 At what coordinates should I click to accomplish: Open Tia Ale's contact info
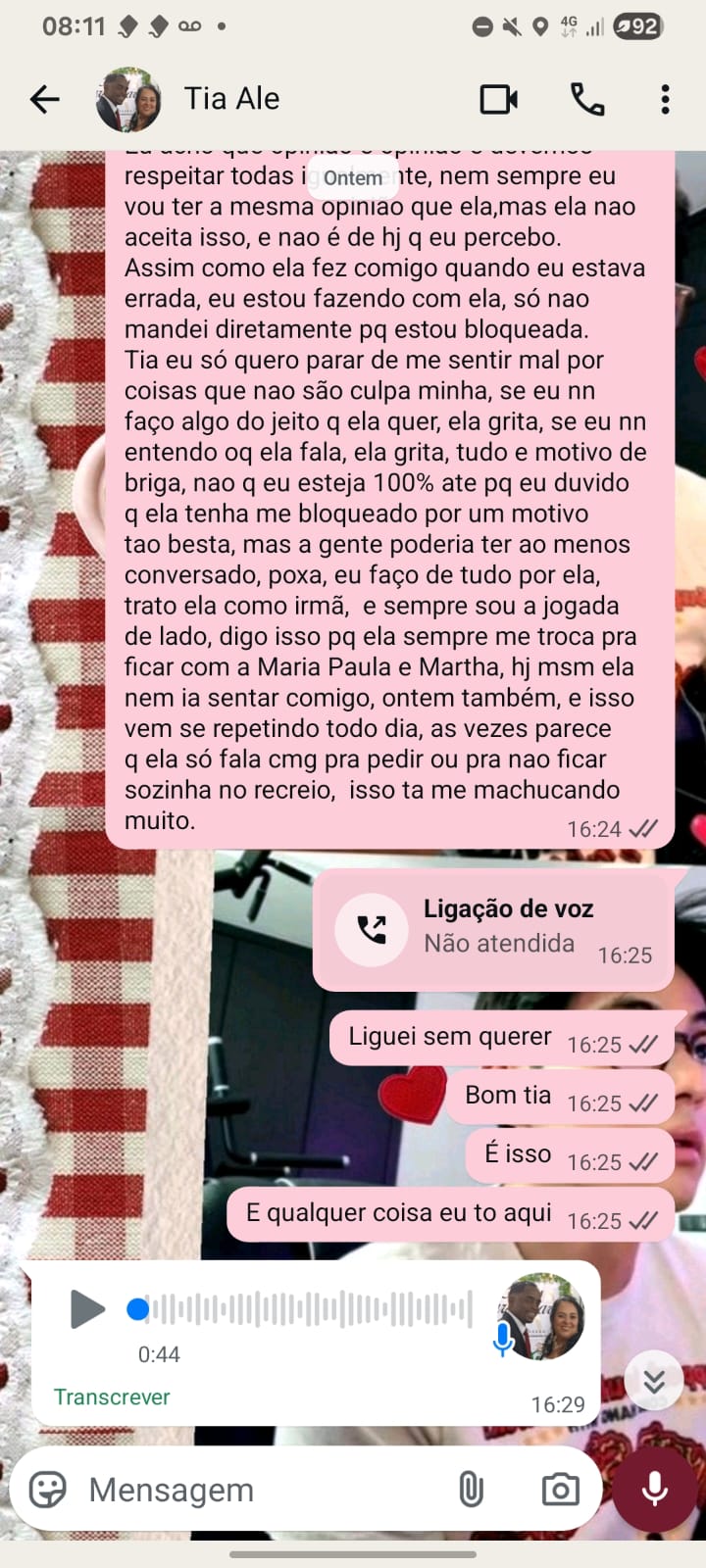[x=231, y=99]
